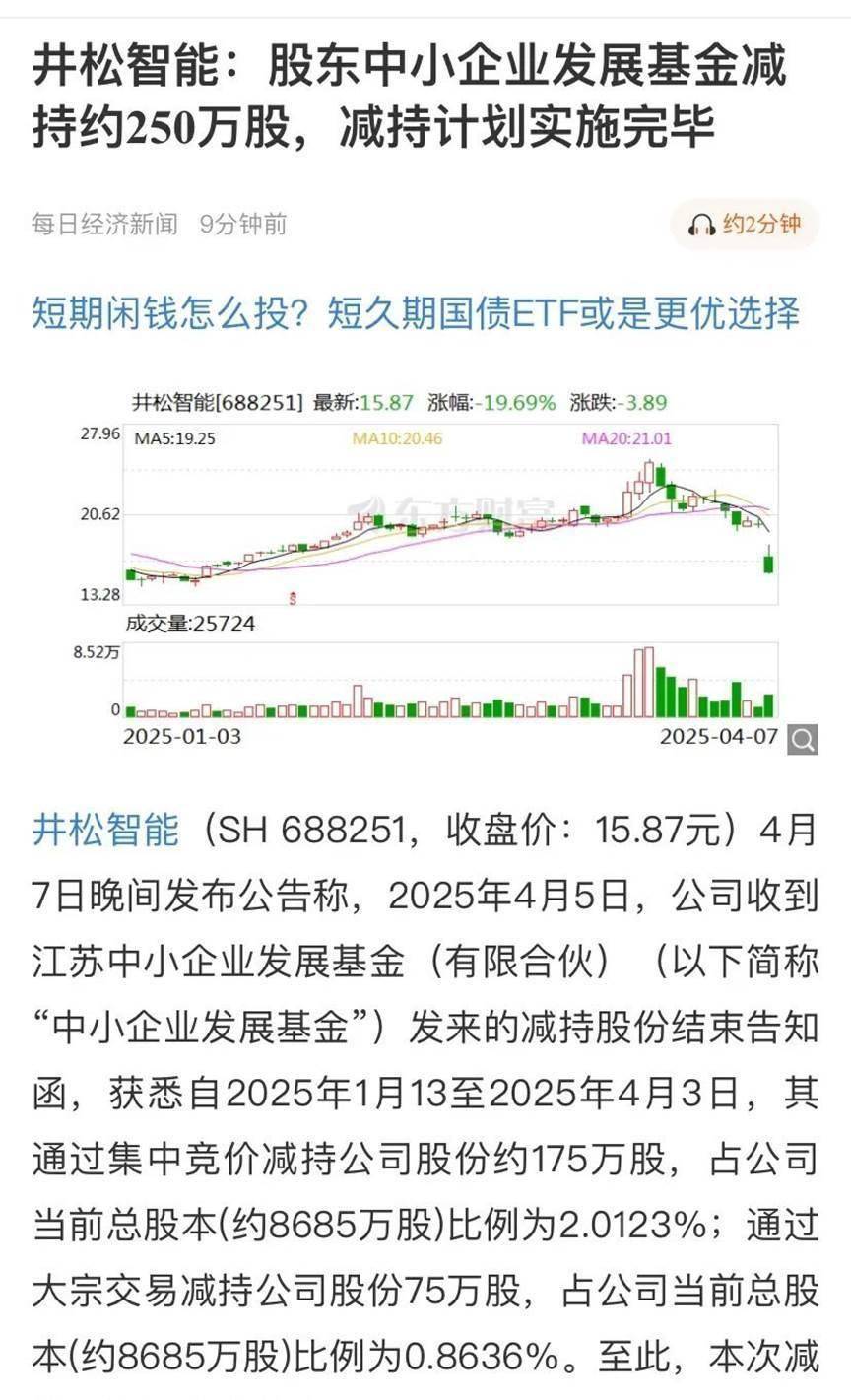The width and height of the screenshot is (851, 1400).
Task: Open the 短久期国债ETF promotional link
Action: 416,315
